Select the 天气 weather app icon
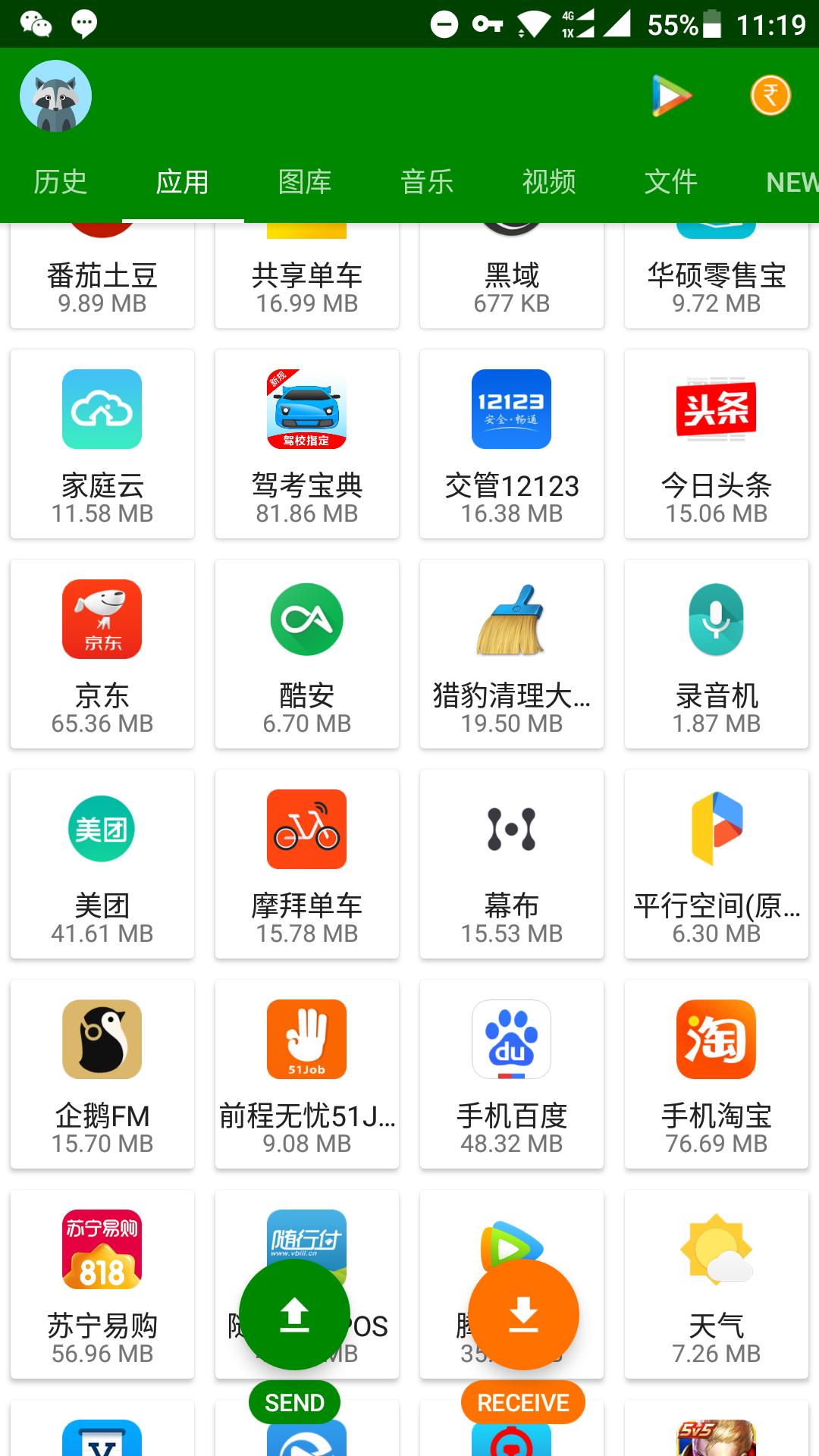Screen dimensions: 819x1456 [717, 1250]
